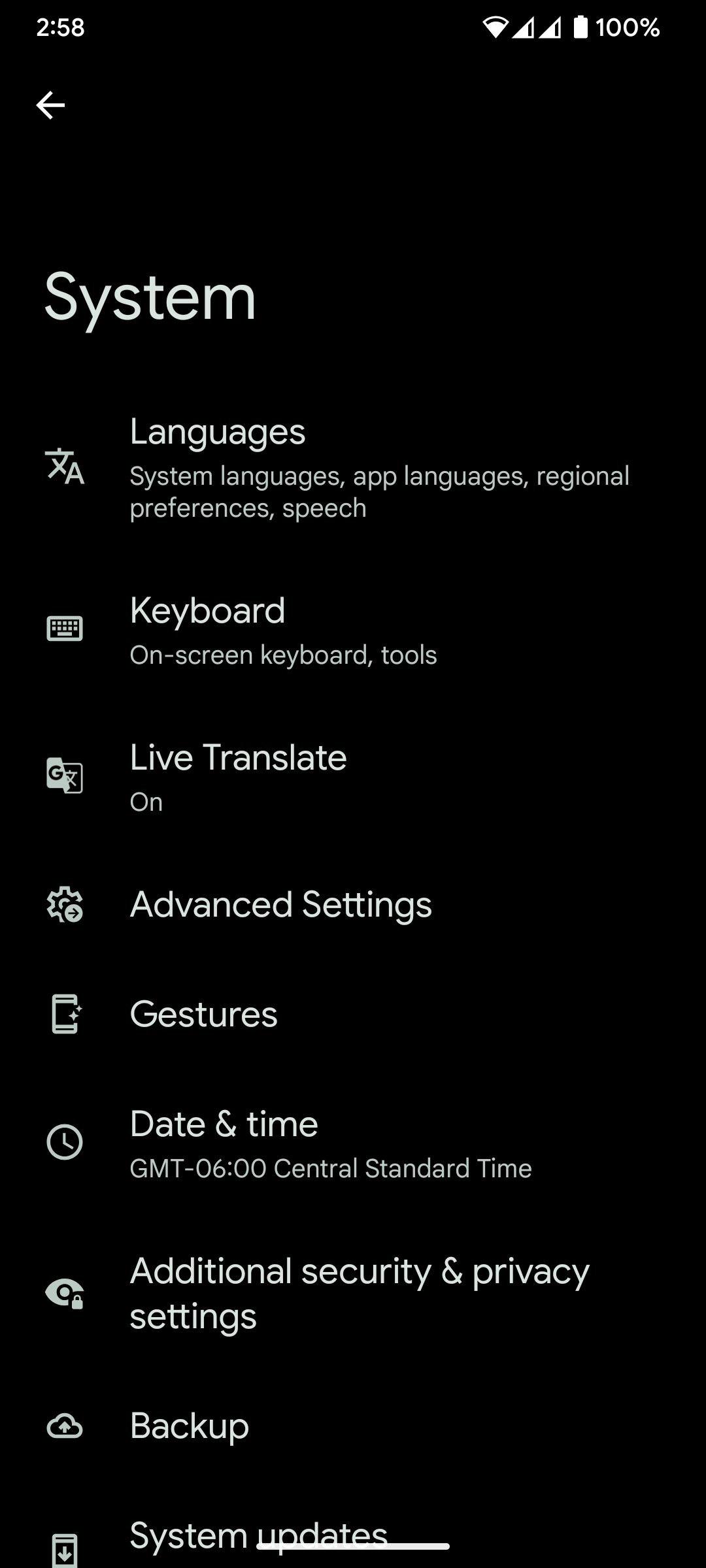This screenshot has width=706, height=1568.
Task: Open Date & time settings
Action: 353,1143
